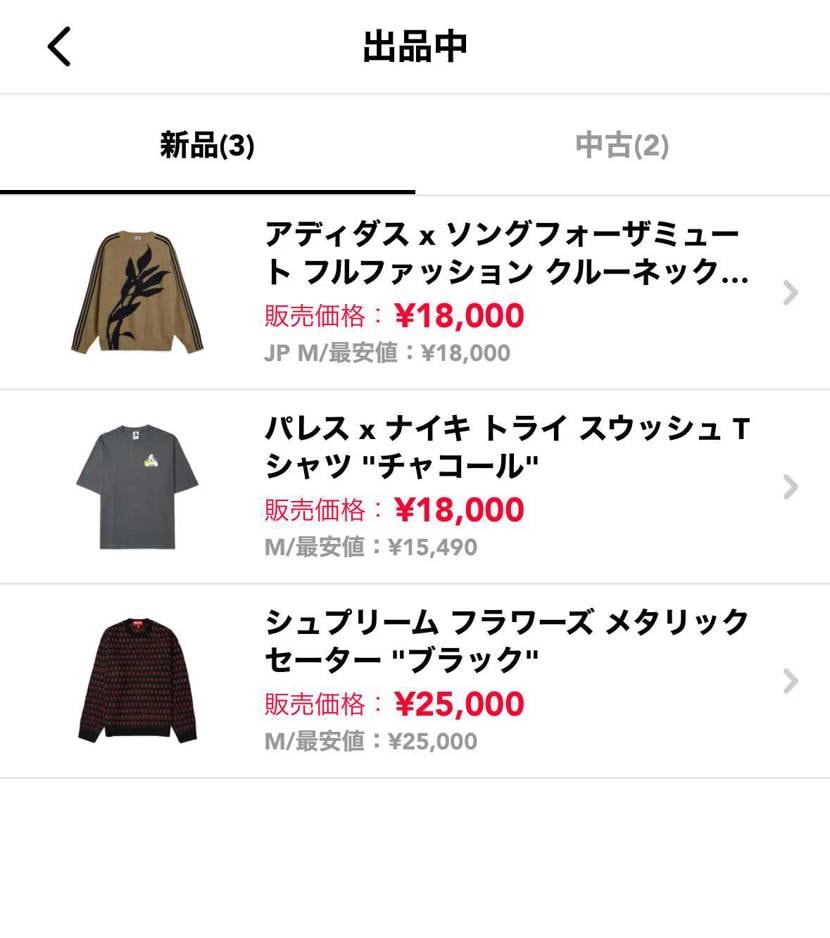The height and width of the screenshot is (938, 830).
Task: Tap the 出品中 title in the header
Action: coord(414,44)
